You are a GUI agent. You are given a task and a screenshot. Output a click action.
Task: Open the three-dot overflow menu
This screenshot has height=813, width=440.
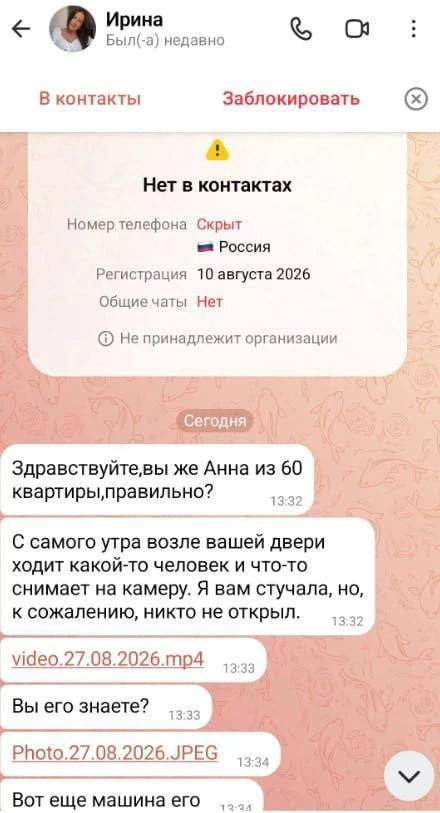coord(414,29)
